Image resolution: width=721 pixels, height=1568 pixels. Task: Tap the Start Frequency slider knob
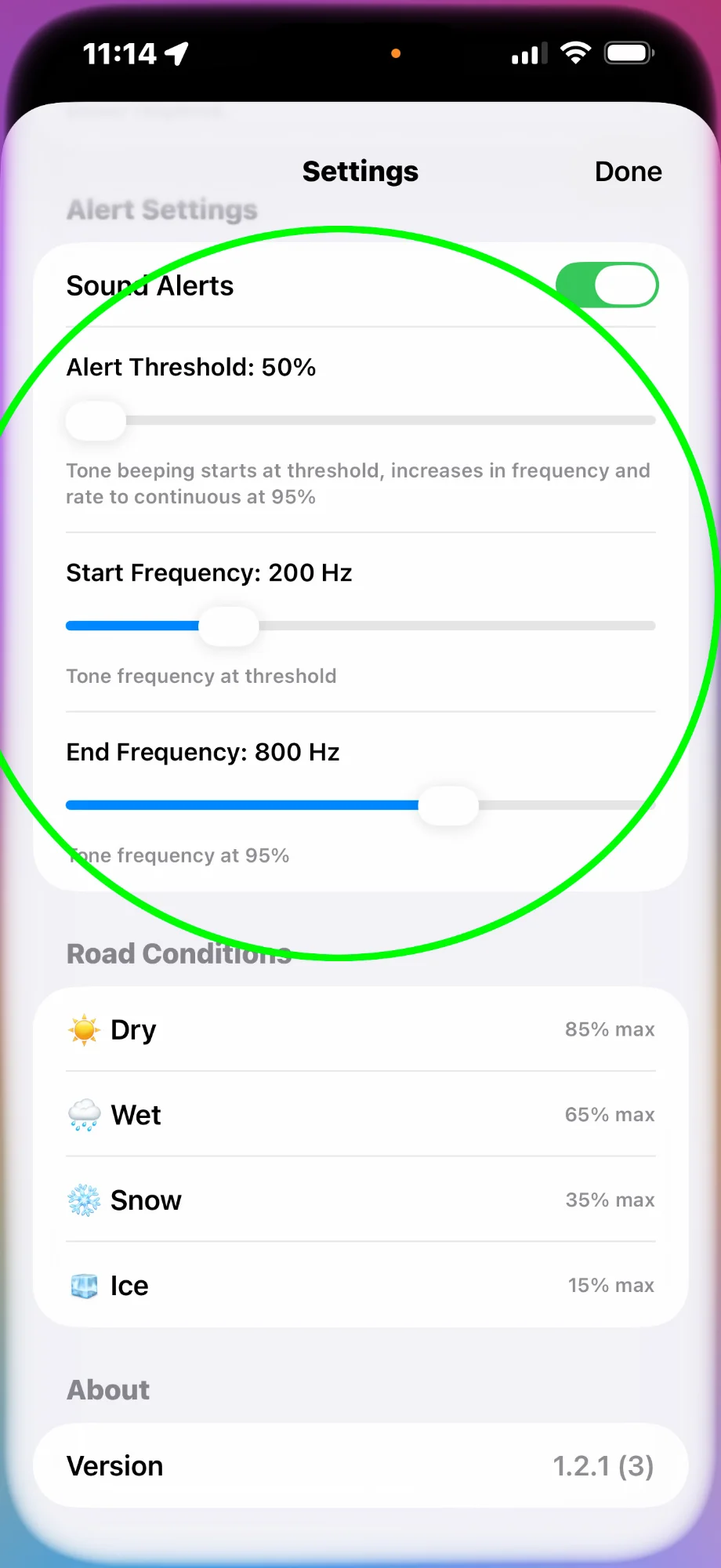click(x=228, y=626)
